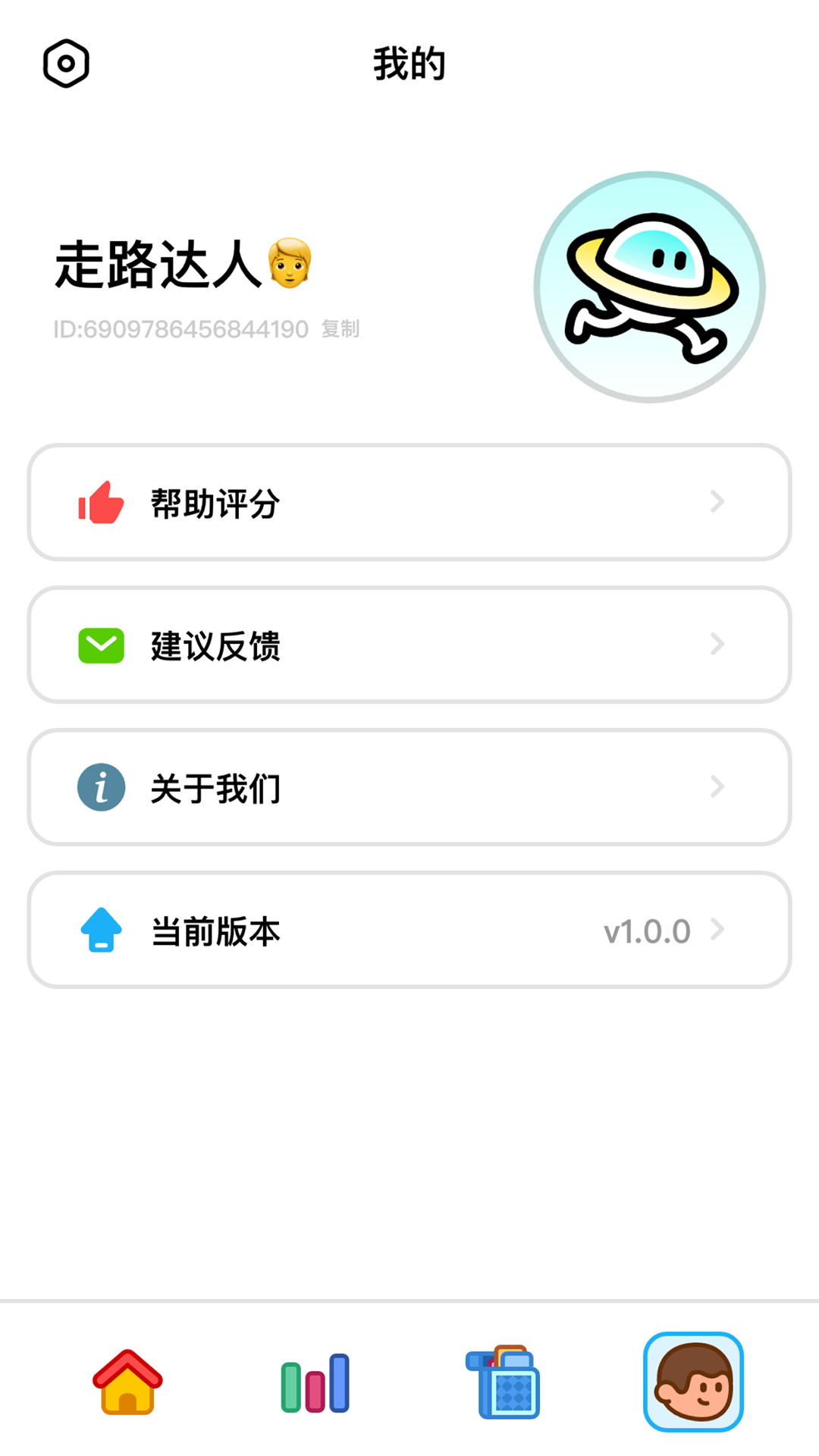Expand 建议反馈 using its right chevron
This screenshot has width=819, height=1456.
717,645
